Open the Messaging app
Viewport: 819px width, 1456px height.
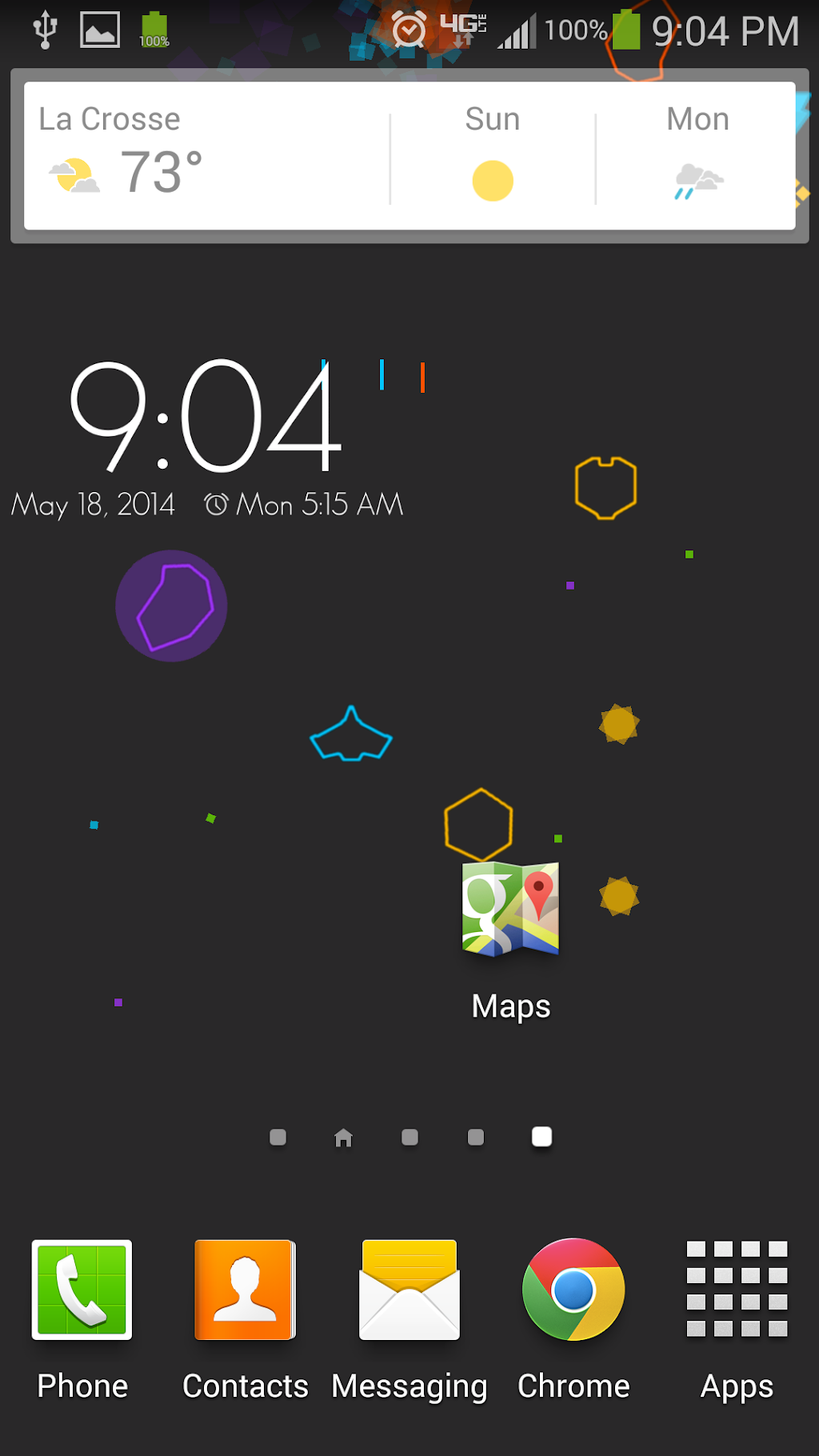tap(409, 1290)
